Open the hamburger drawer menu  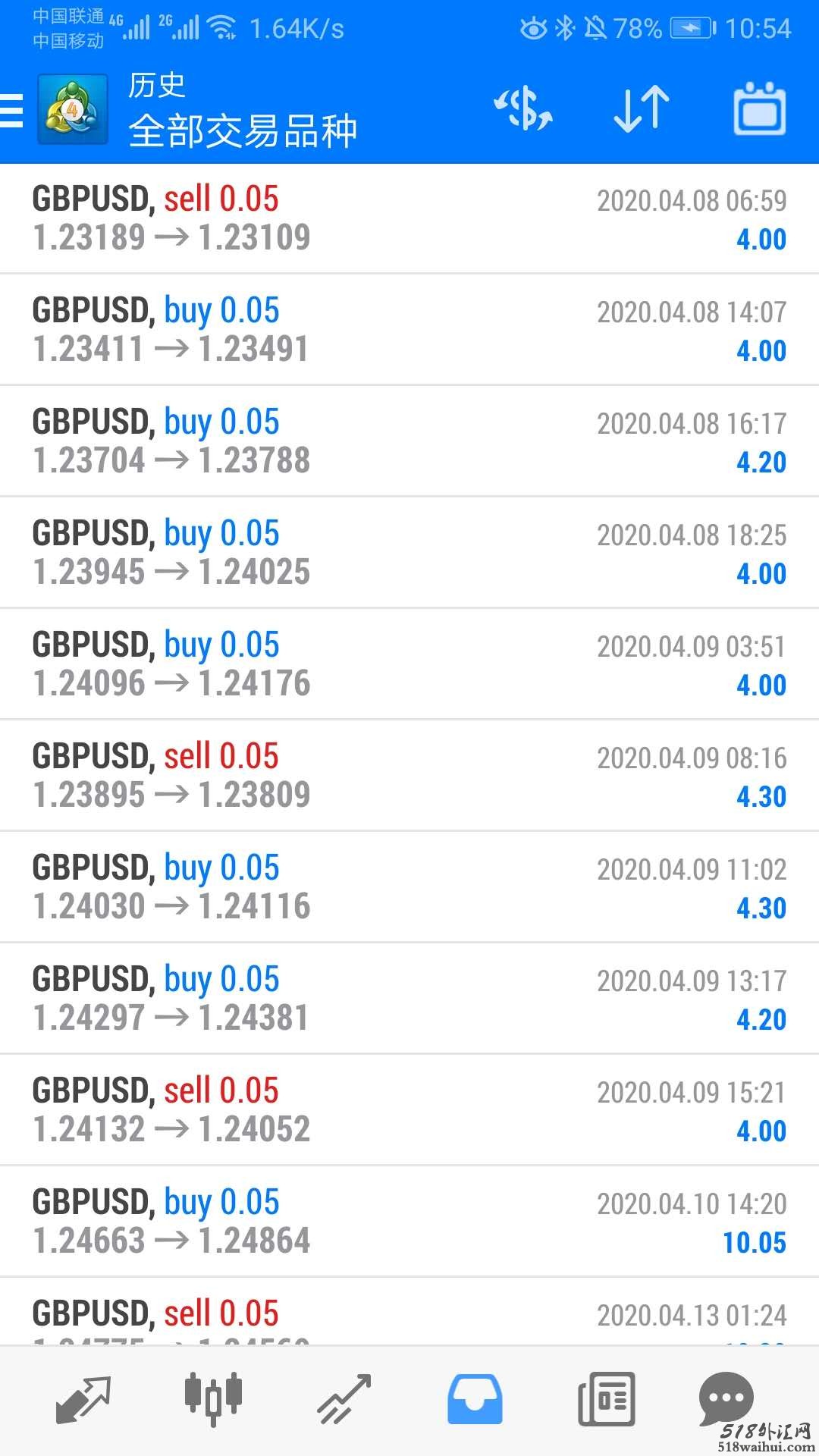[x=12, y=111]
